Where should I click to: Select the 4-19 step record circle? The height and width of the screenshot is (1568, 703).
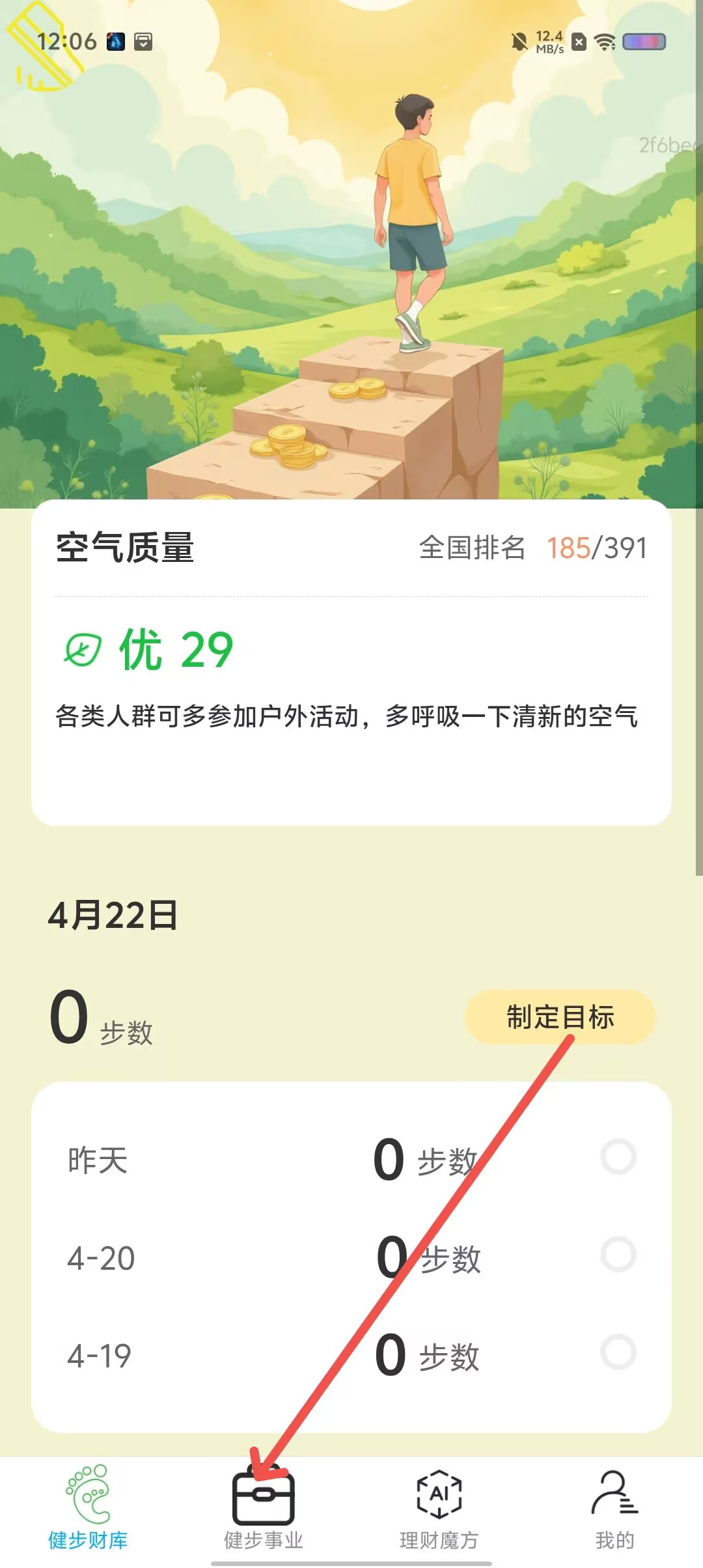(618, 1352)
